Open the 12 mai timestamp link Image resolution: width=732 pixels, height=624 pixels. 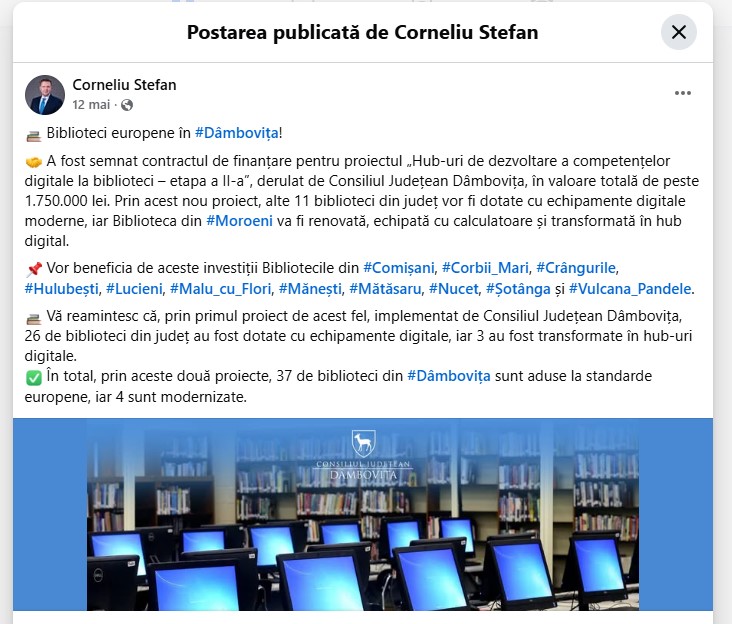pyautogui.click(x=92, y=104)
